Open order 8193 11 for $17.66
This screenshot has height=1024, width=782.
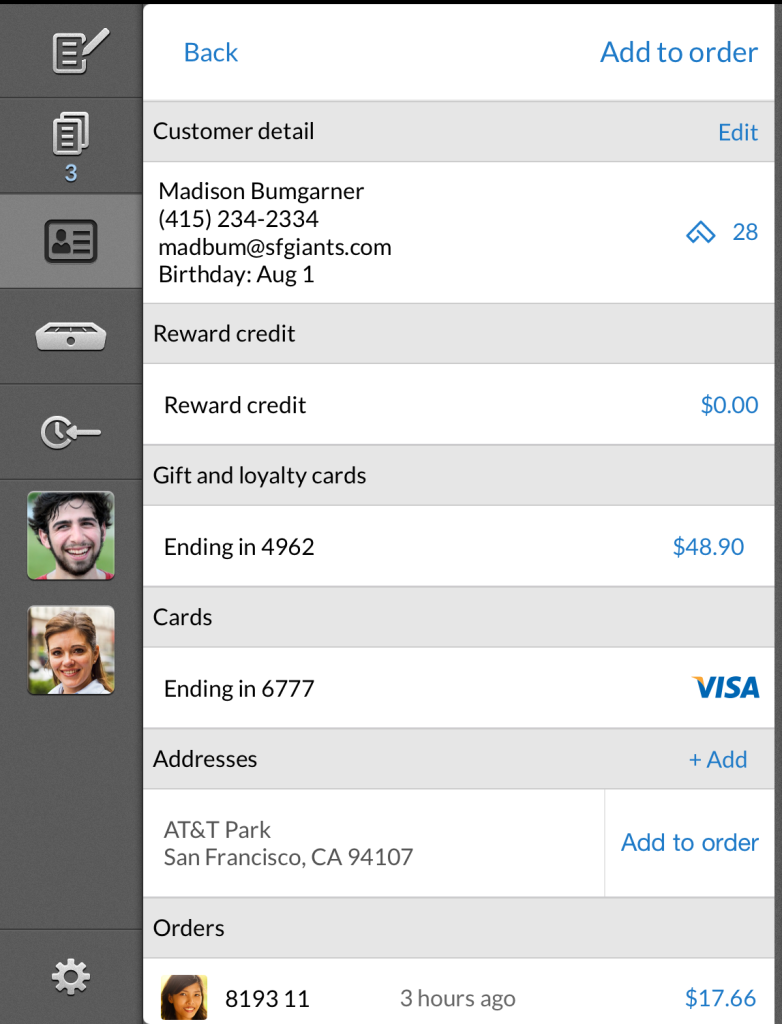tap(460, 997)
